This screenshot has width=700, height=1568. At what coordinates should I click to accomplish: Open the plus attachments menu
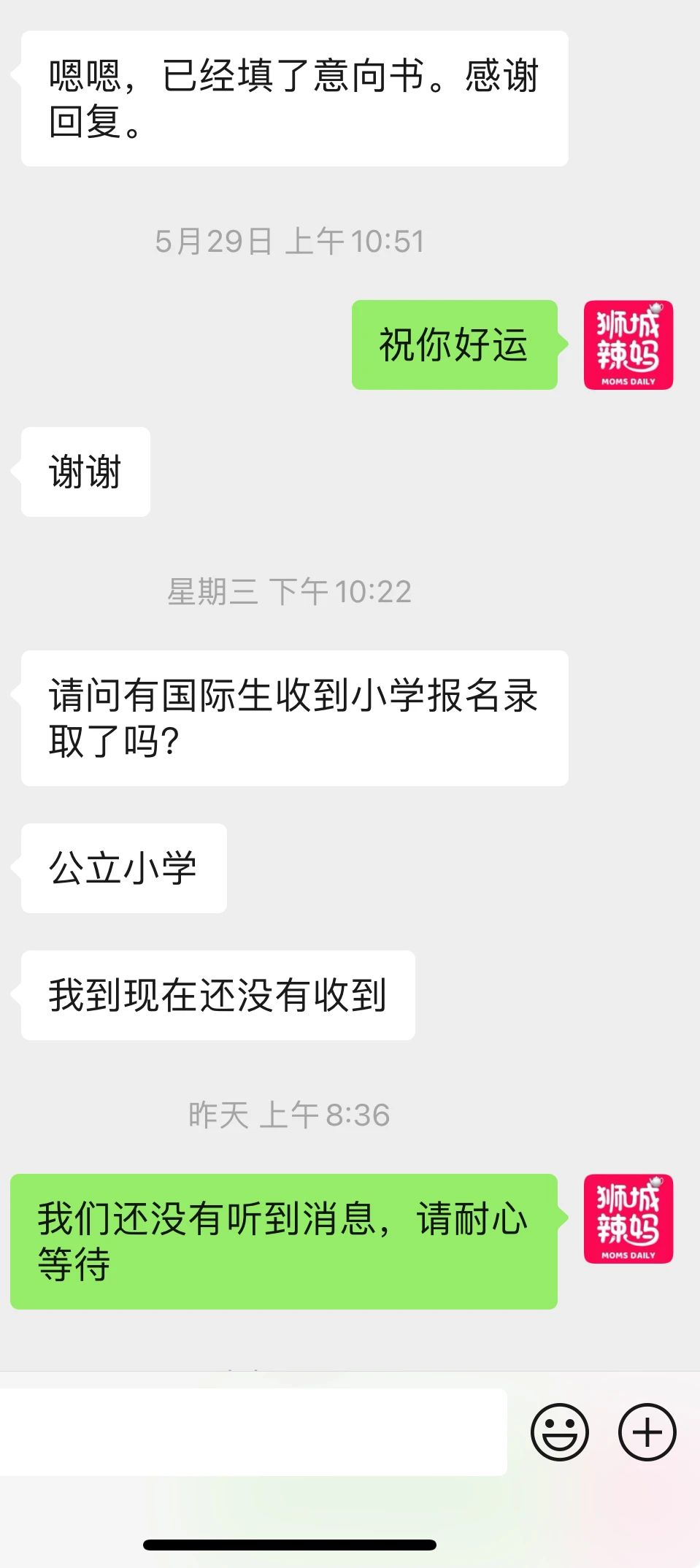647,1431
